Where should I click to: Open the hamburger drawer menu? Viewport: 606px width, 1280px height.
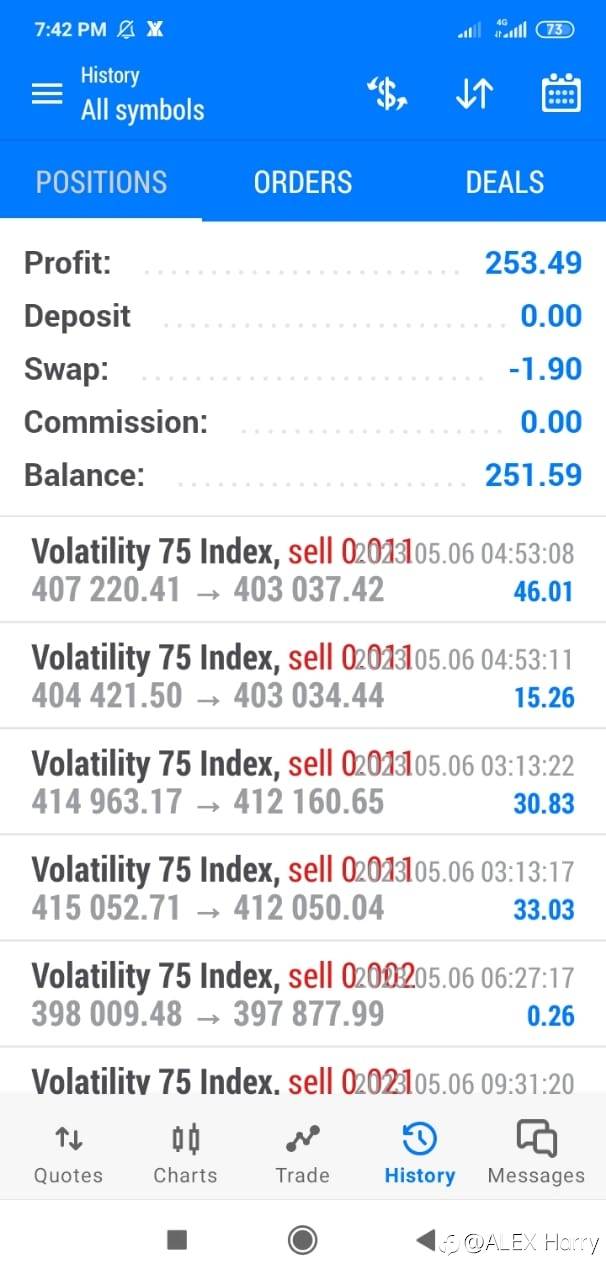46,94
